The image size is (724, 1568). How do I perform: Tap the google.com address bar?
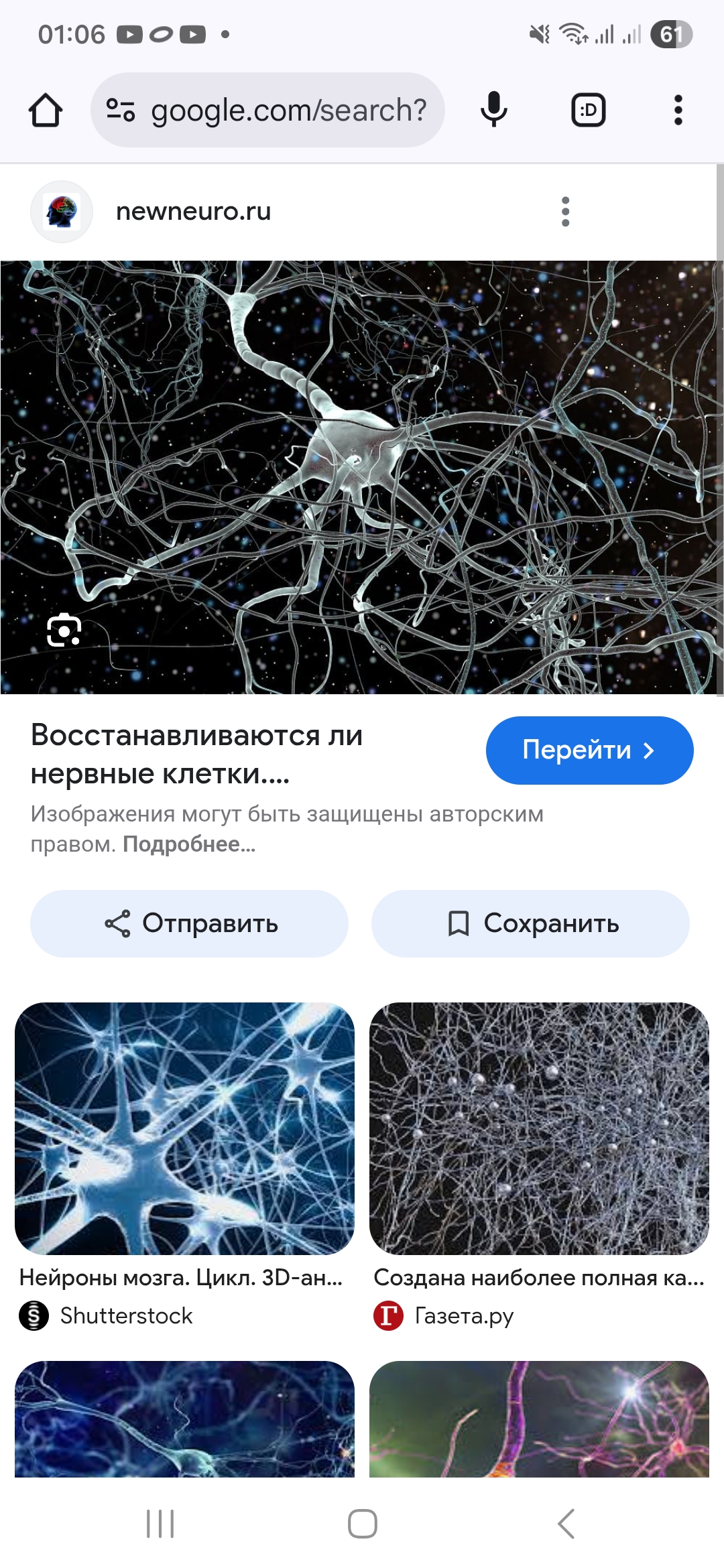tap(268, 111)
